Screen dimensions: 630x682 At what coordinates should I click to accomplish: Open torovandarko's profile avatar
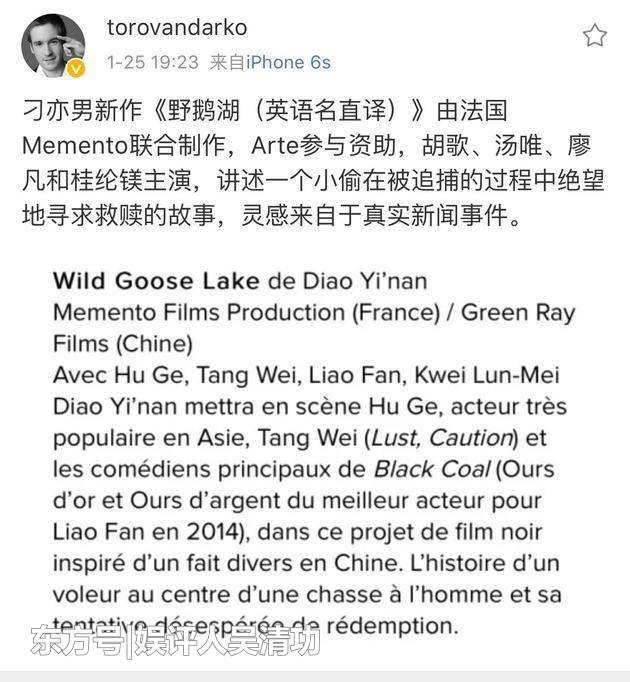coord(53,45)
